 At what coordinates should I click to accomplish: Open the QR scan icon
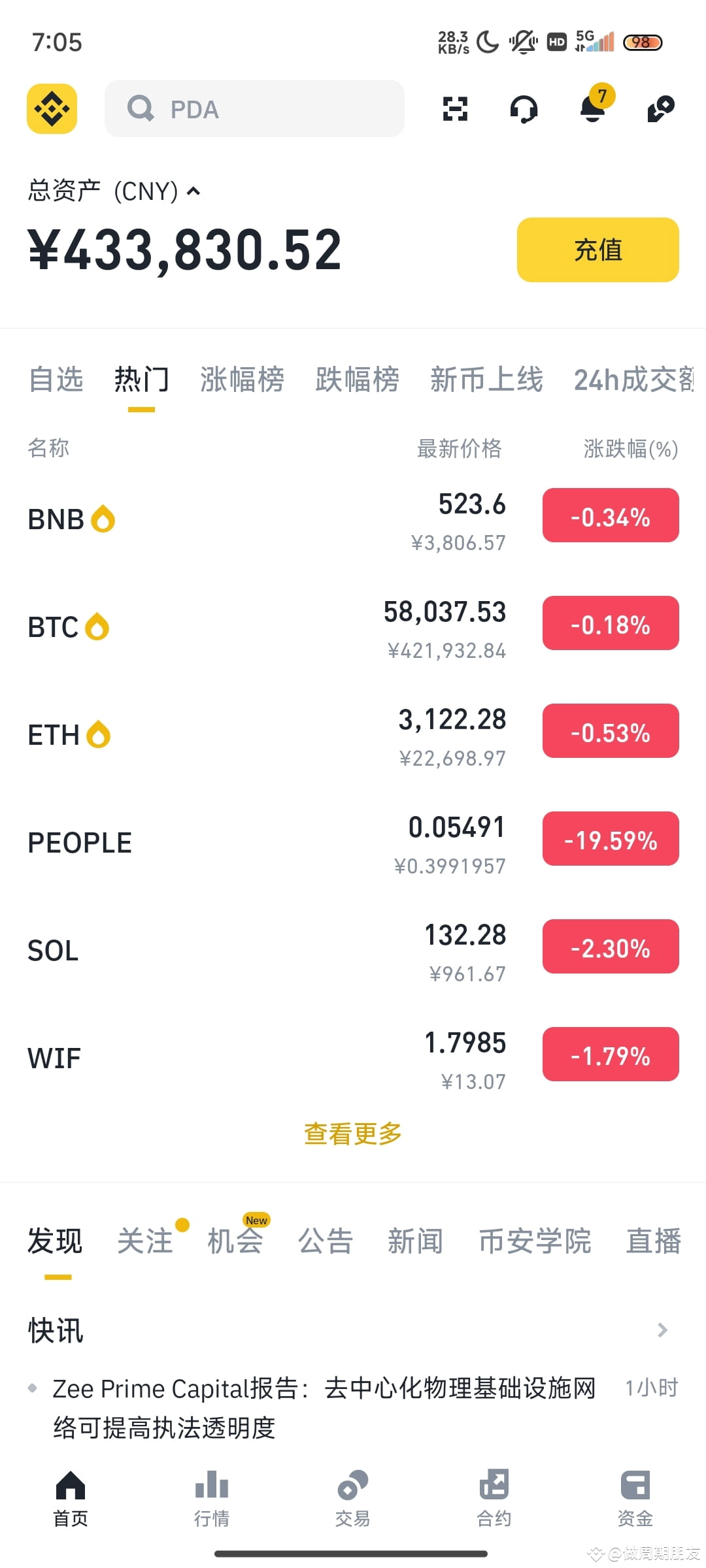(455, 108)
